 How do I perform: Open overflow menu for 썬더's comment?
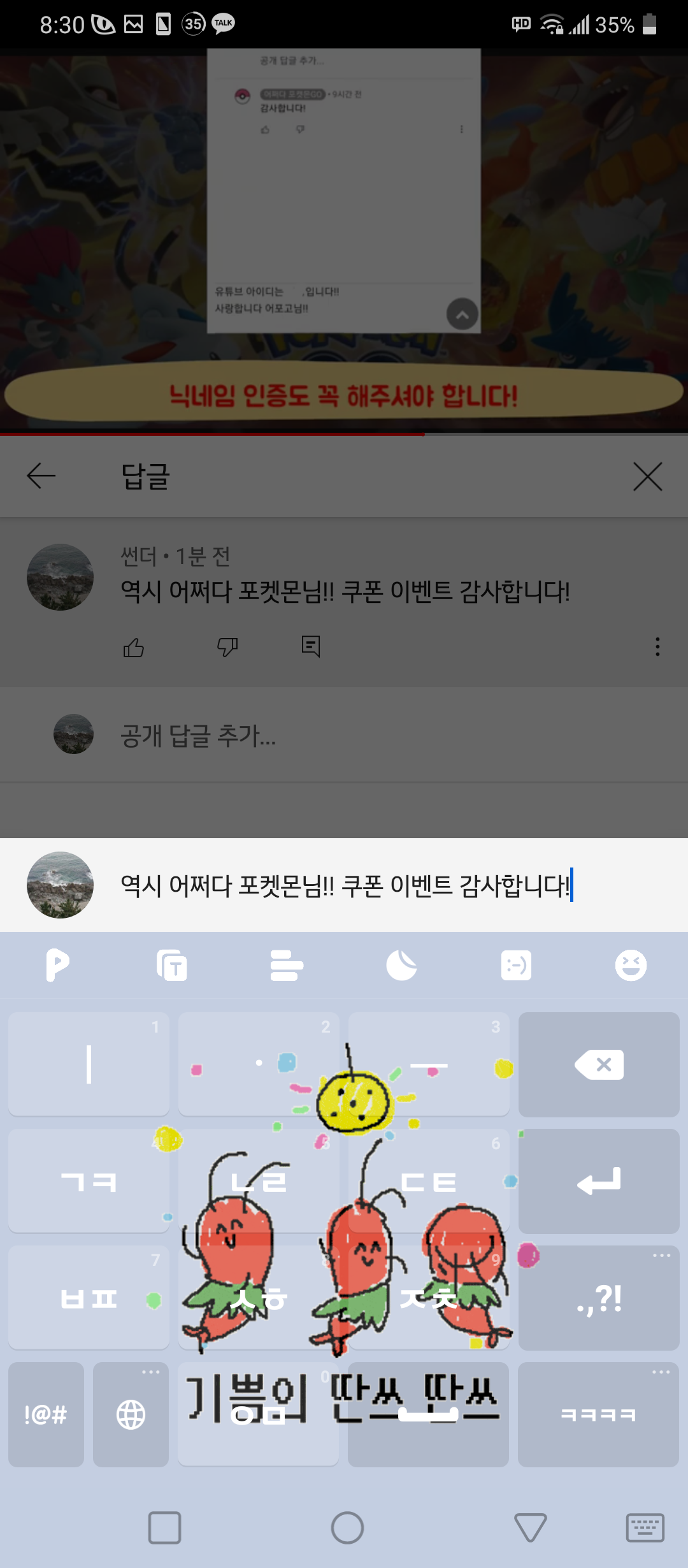[657, 647]
